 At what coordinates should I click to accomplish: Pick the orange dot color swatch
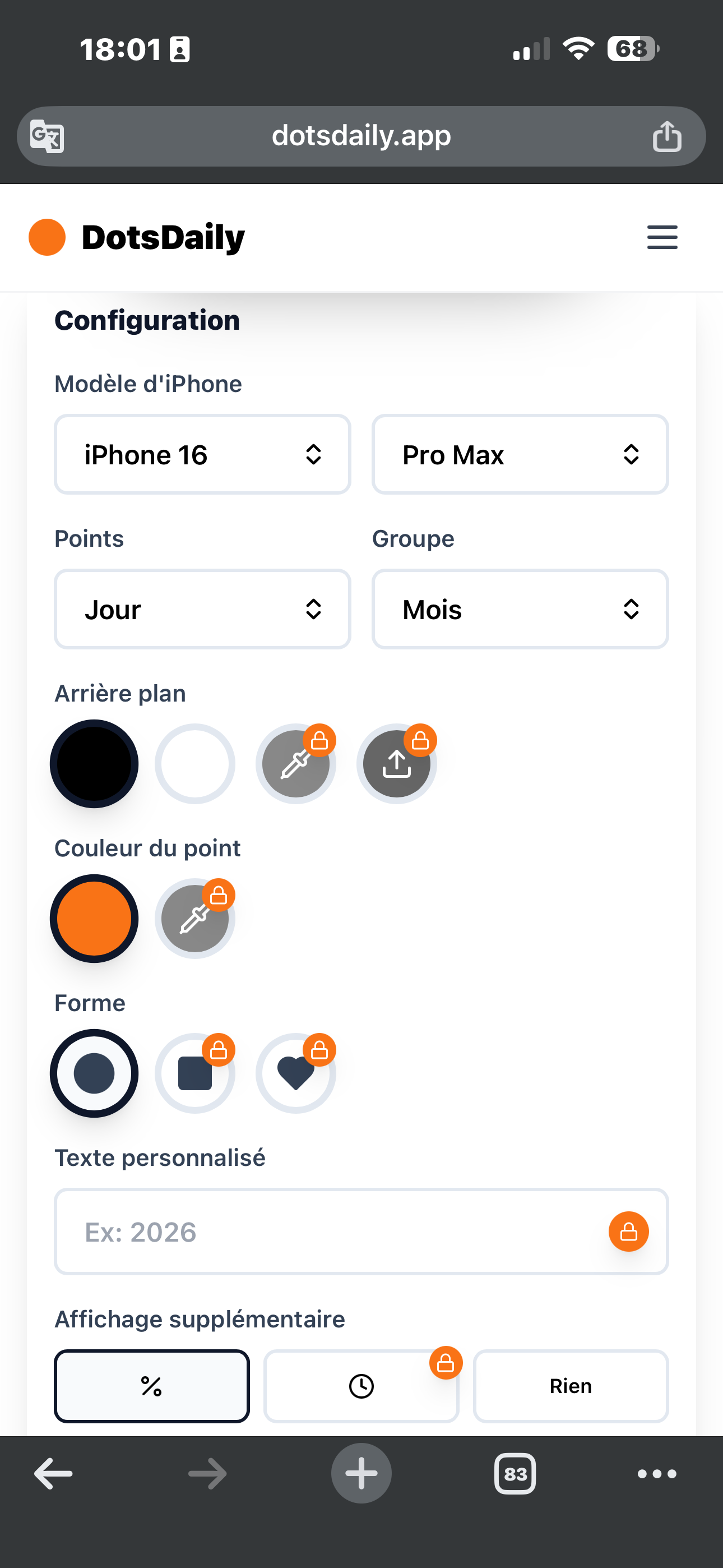(x=94, y=919)
